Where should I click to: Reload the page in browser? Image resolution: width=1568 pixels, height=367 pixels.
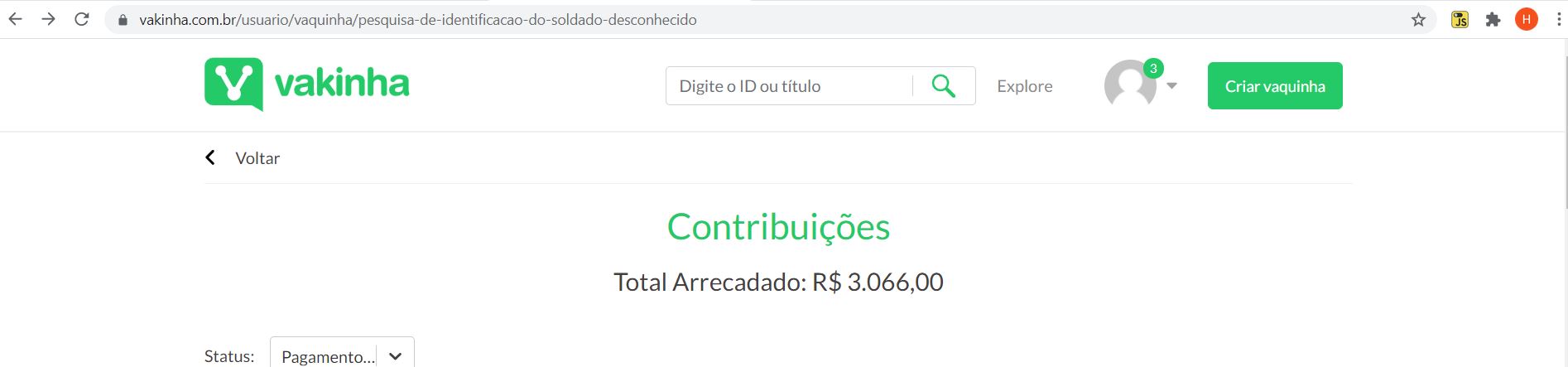tap(82, 19)
